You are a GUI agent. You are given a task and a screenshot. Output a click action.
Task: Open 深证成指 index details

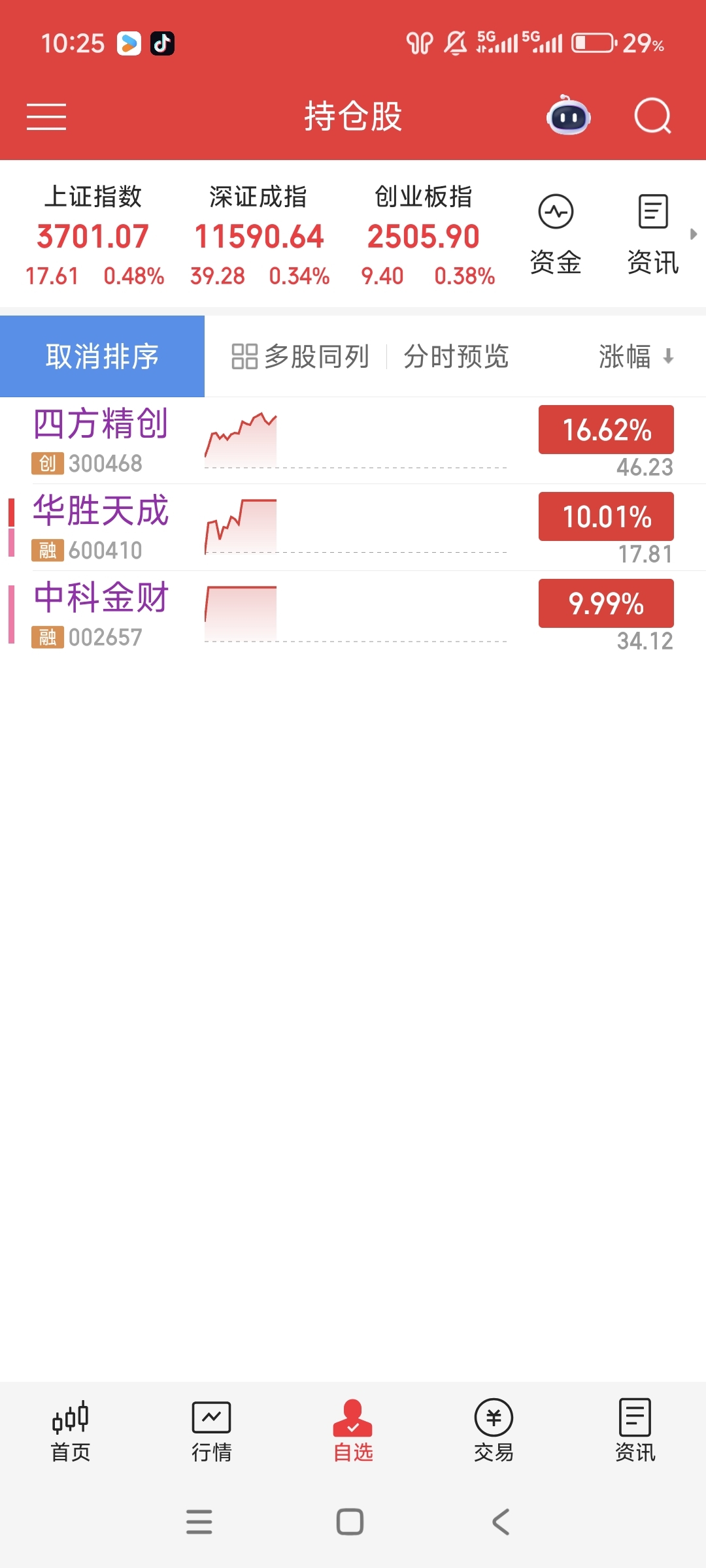259,235
